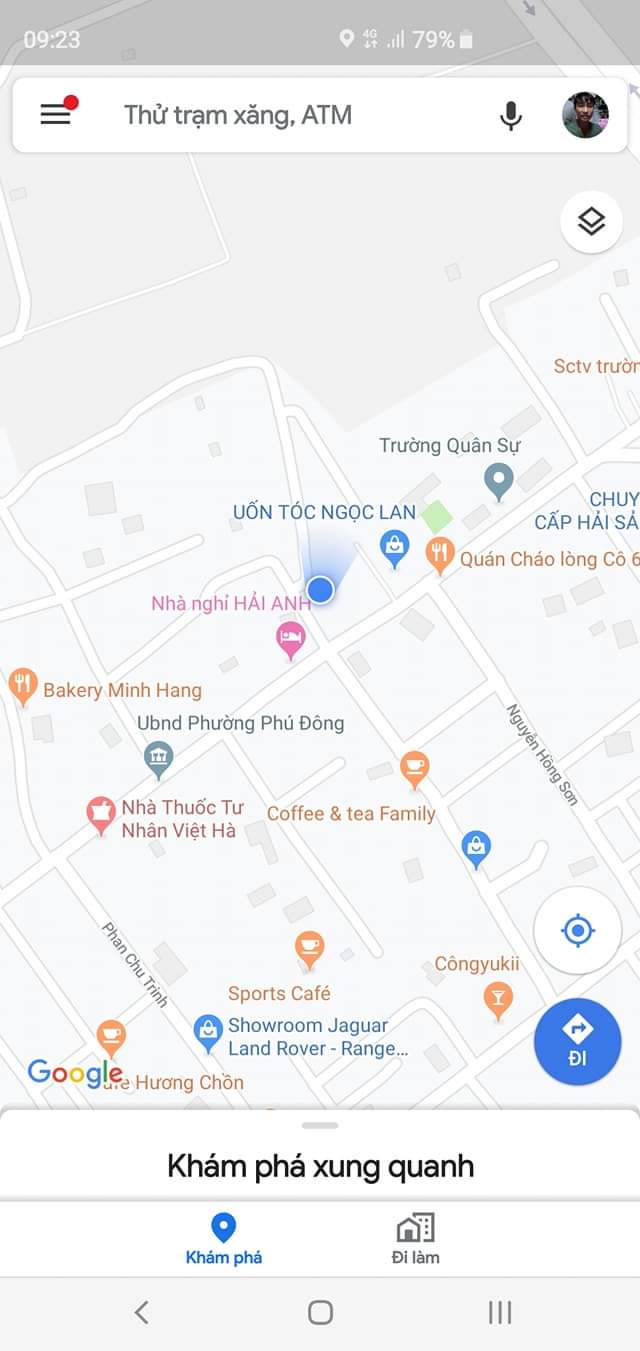Open the account profile picture
Screen dimensions: 640x1351
tap(585, 115)
